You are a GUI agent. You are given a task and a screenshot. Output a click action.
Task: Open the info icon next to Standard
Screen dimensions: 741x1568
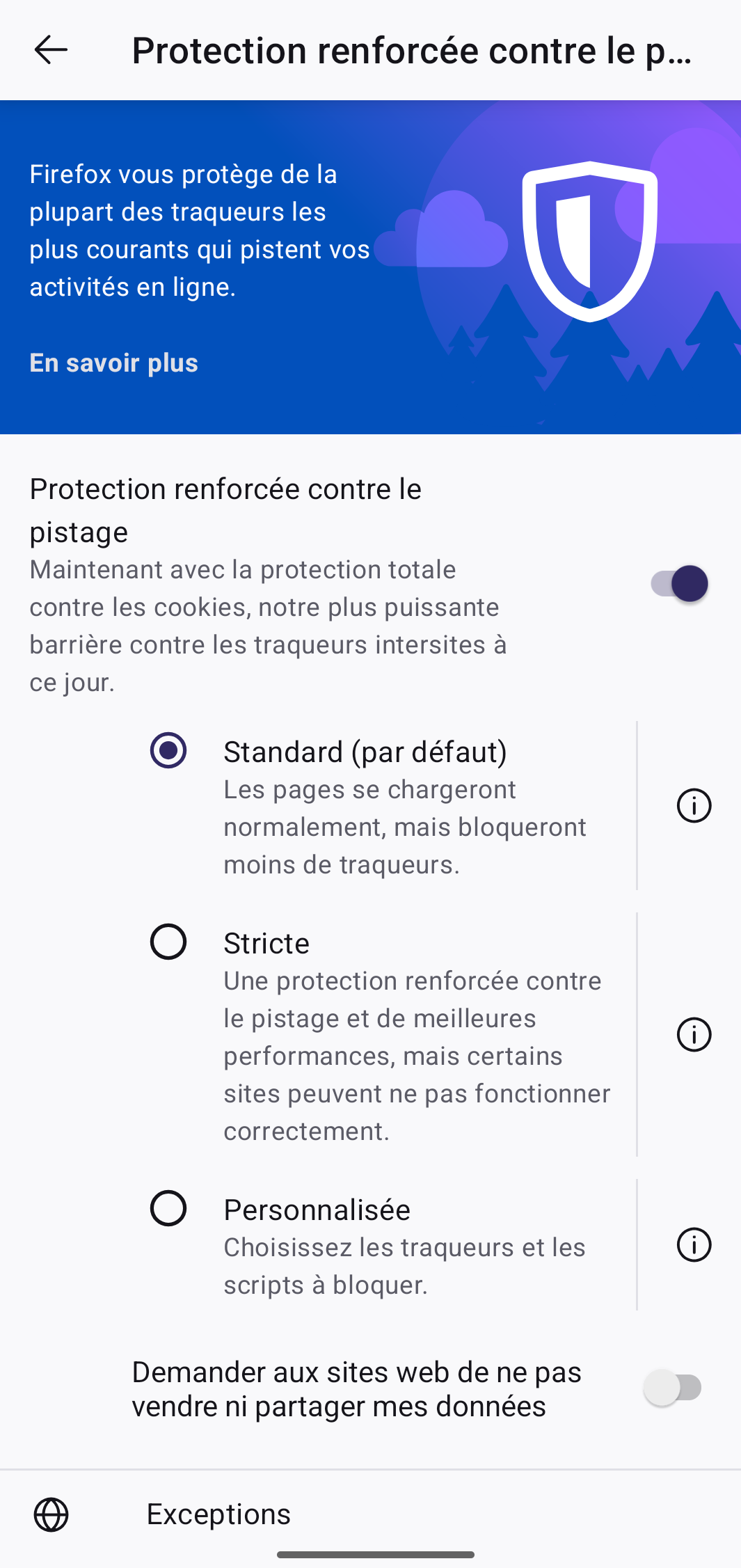click(693, 805)
